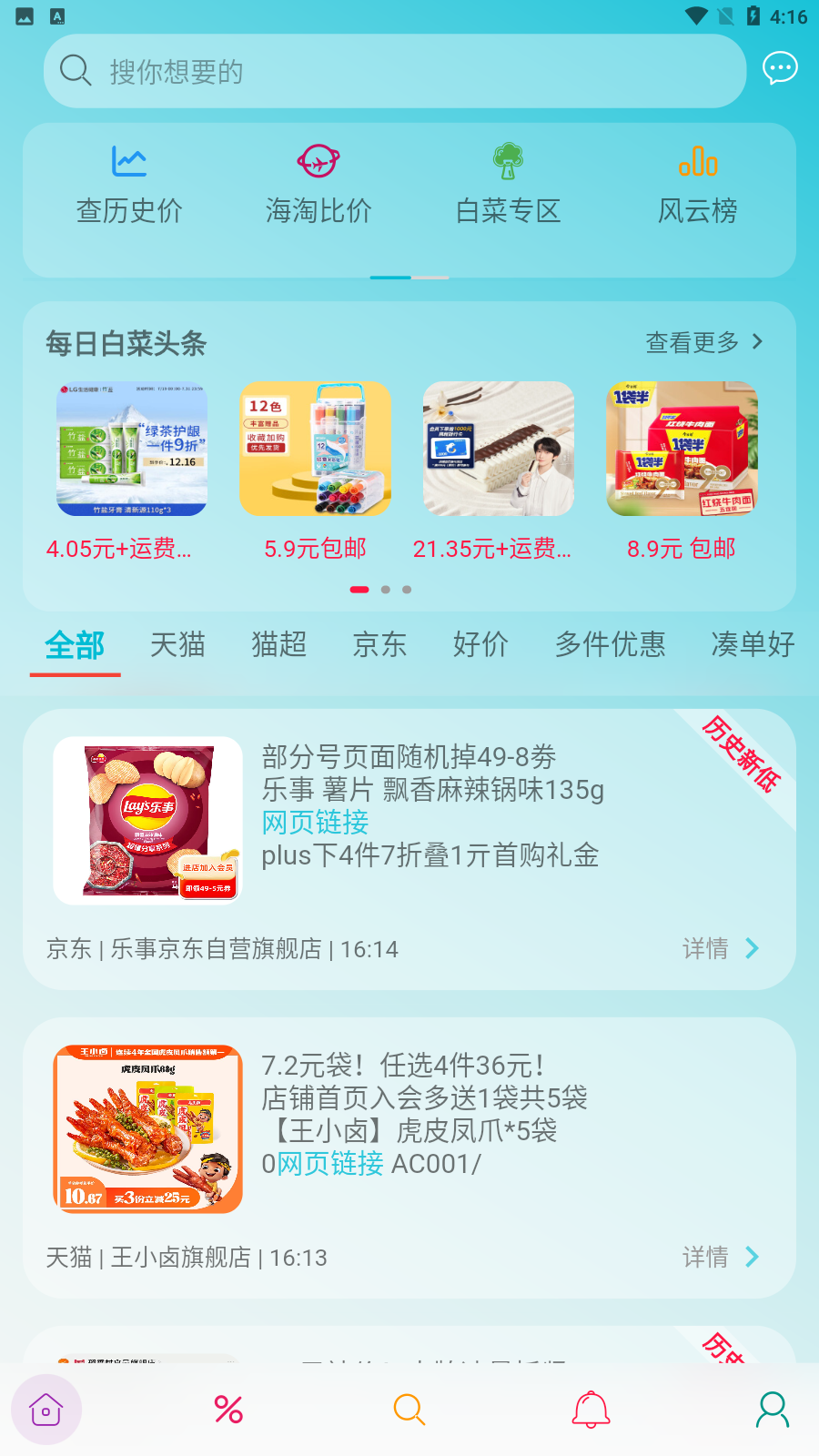
Task: Select the 好价 tab
Action: (x=480, y=644)
